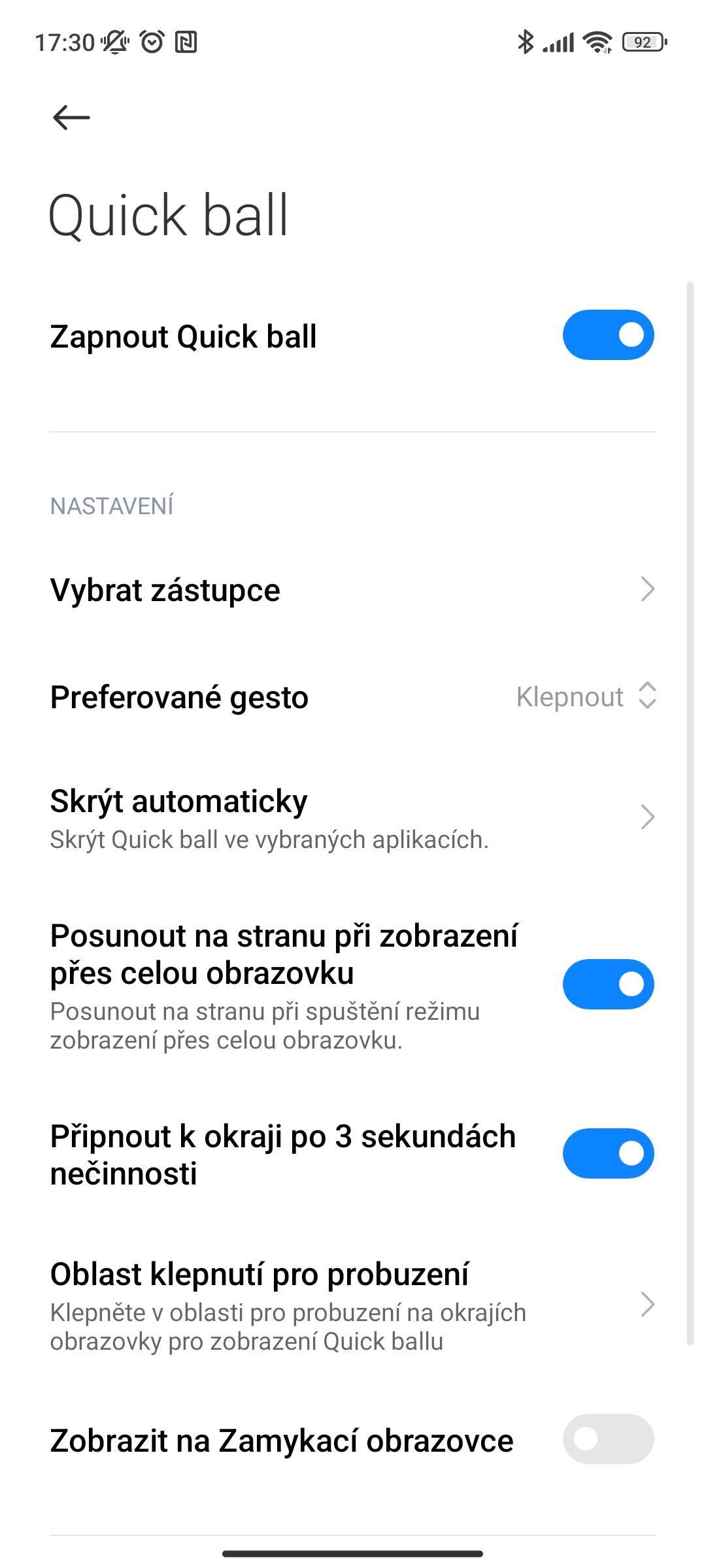
Task: Toggle Připnout k okraji po 3 sekundách nečinnosti
Action: click(x=608, y=1153)
